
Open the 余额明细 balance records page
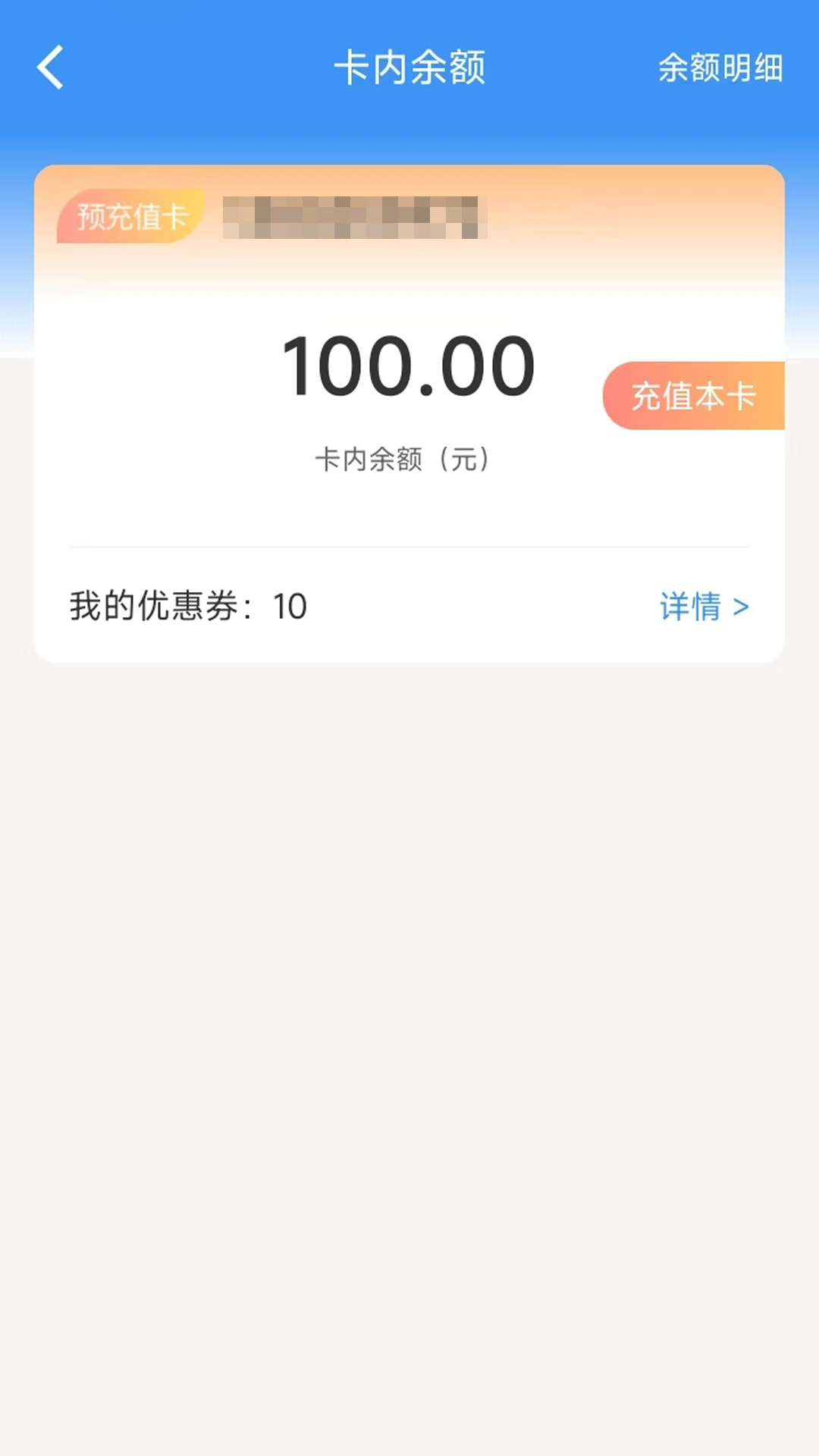click(719, 68)
